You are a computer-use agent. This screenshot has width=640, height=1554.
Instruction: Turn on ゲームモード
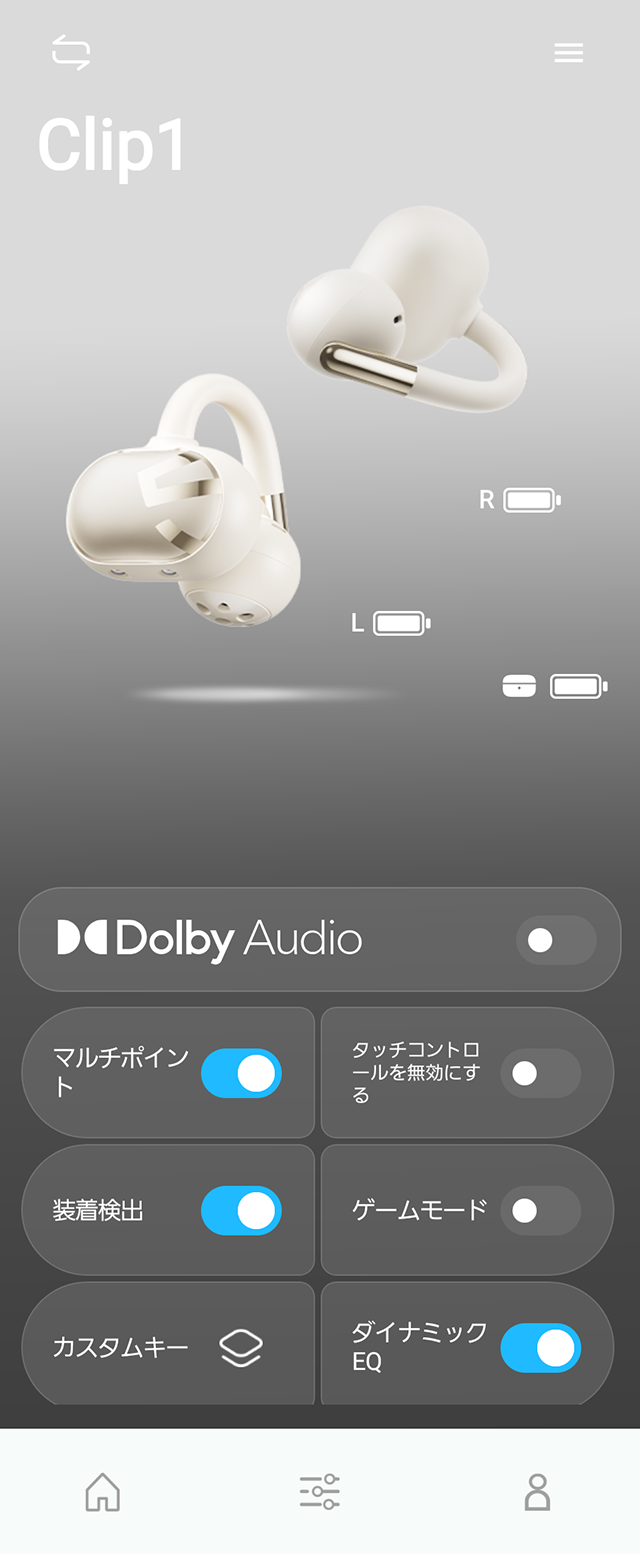[540, 1210]
